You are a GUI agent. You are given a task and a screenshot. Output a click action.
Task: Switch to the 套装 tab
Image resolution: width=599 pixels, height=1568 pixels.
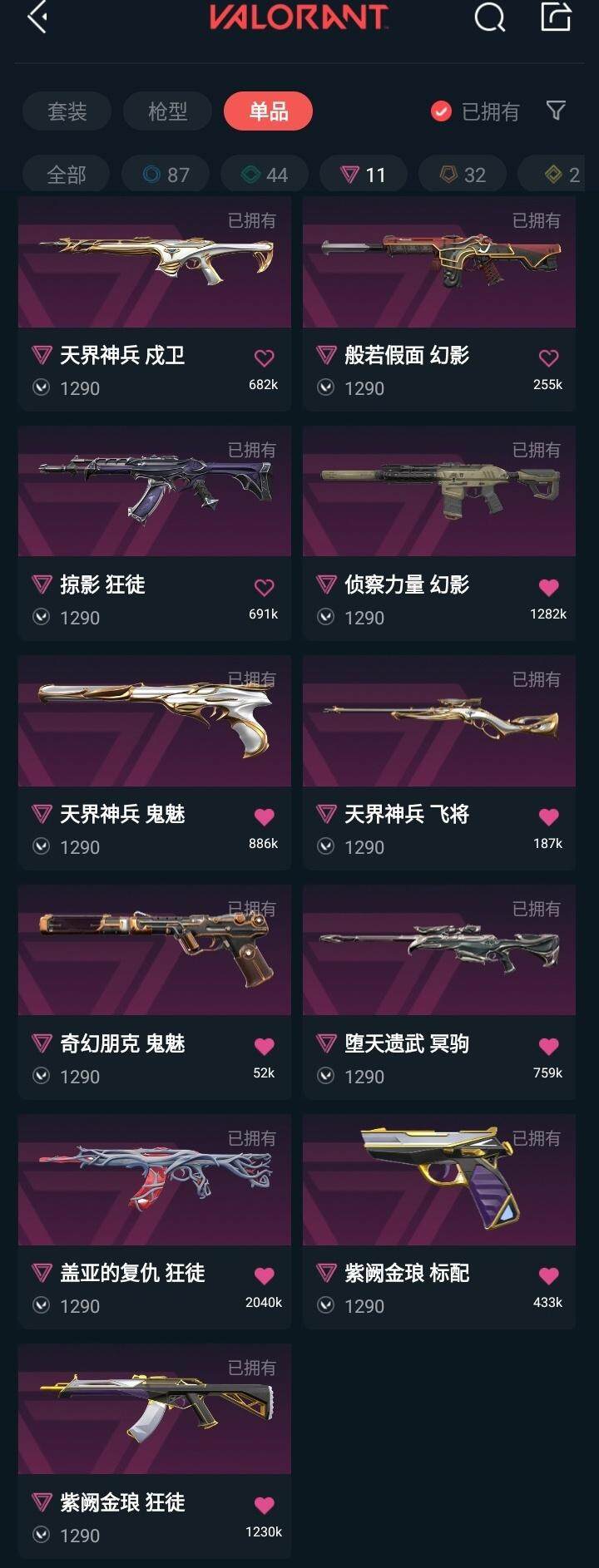[67, 111]
